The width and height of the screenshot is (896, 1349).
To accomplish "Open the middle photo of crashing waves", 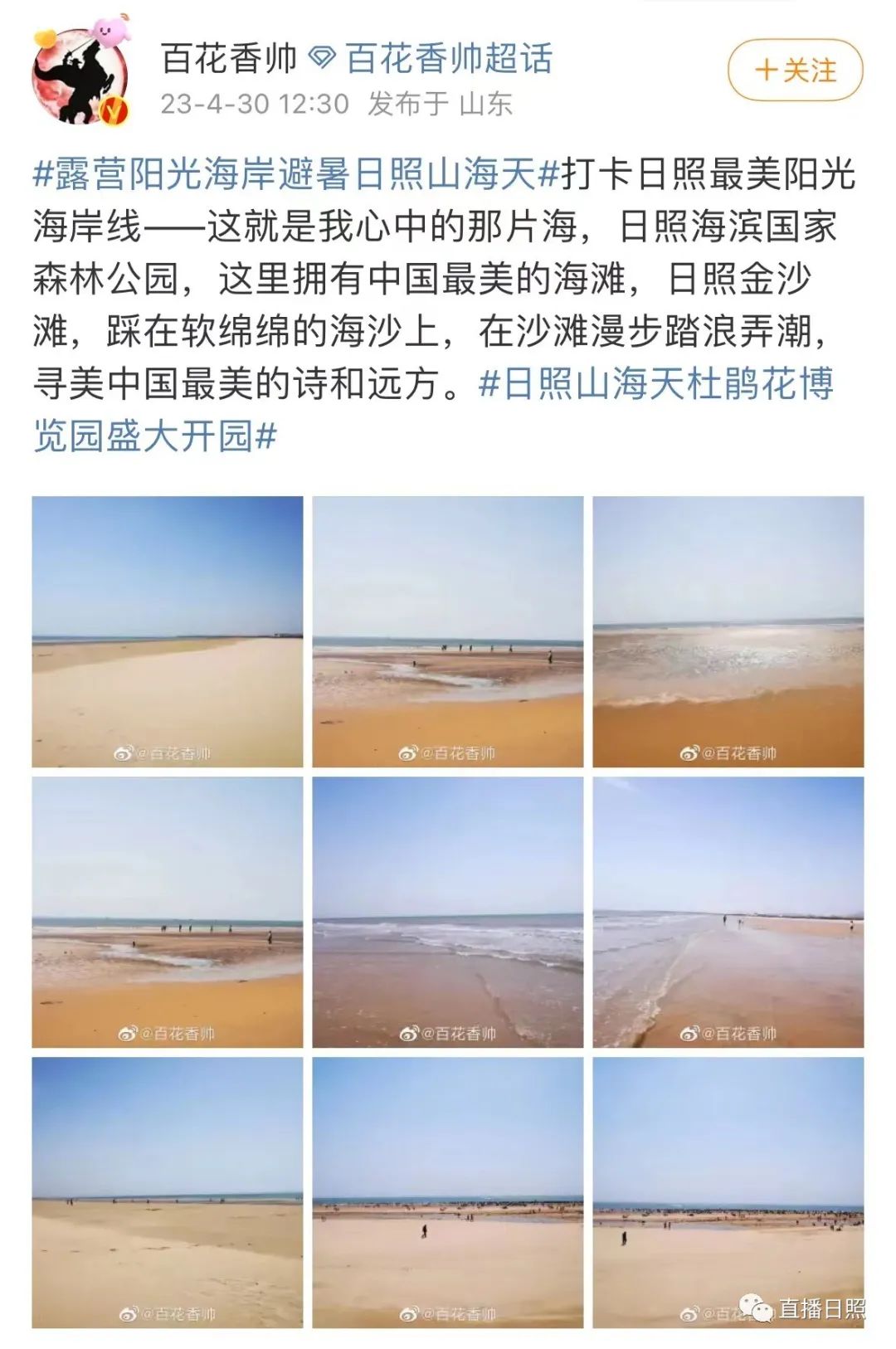I will (x=448, y=913).
